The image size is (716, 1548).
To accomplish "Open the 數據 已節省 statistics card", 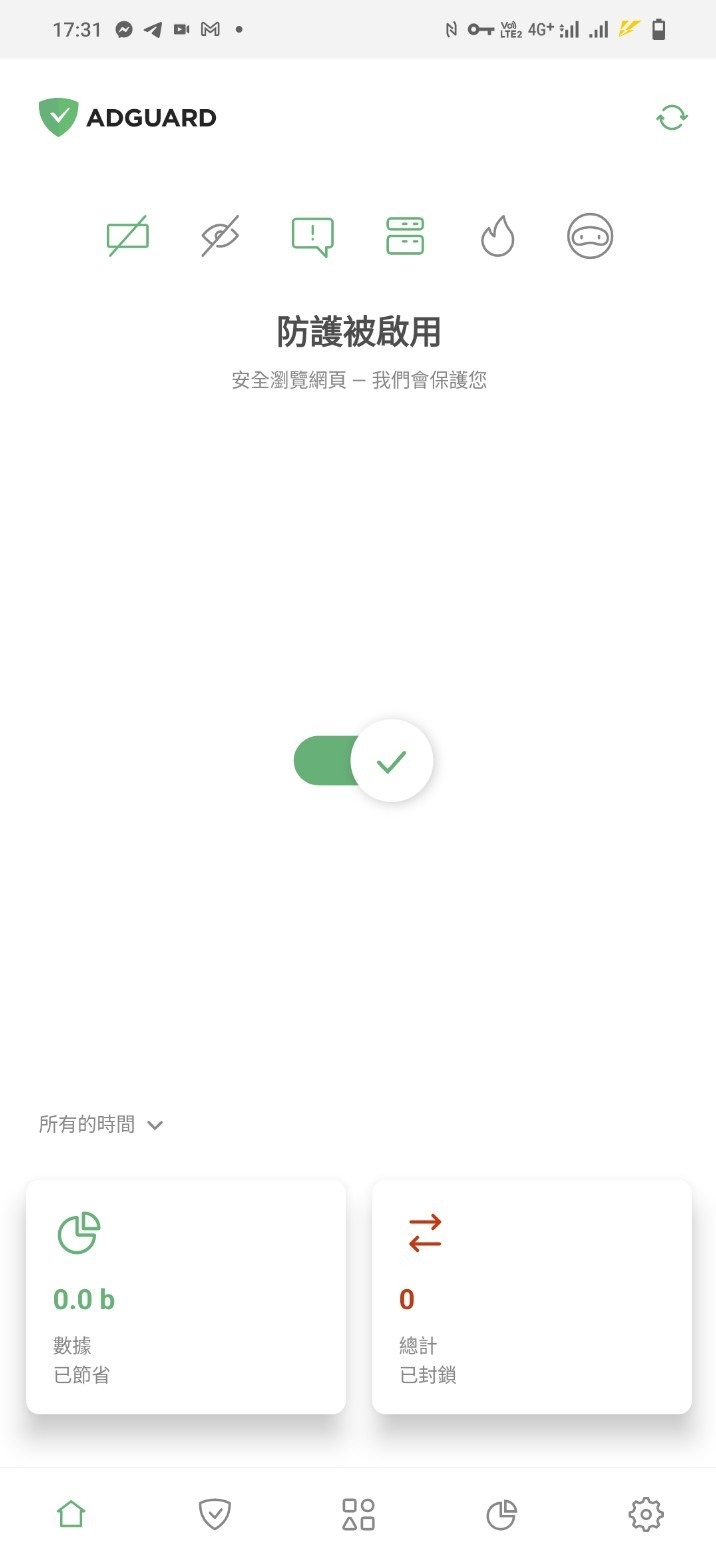I will tap(186, 1296).
